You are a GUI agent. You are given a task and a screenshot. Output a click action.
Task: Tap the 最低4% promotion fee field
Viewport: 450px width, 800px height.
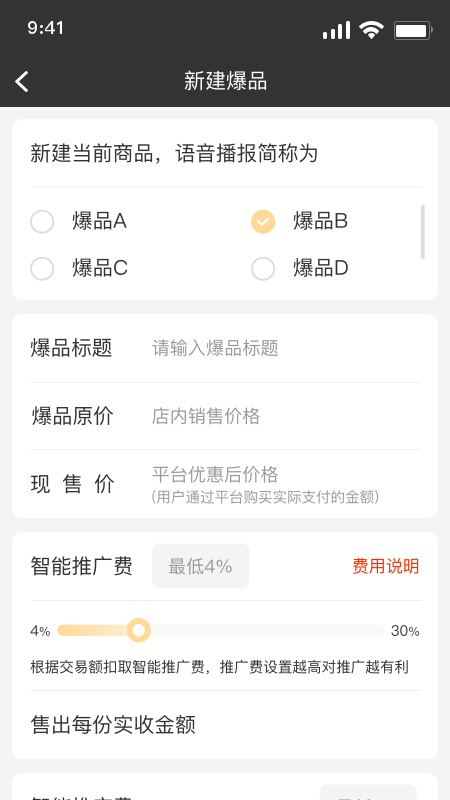(x=201, y=566)
